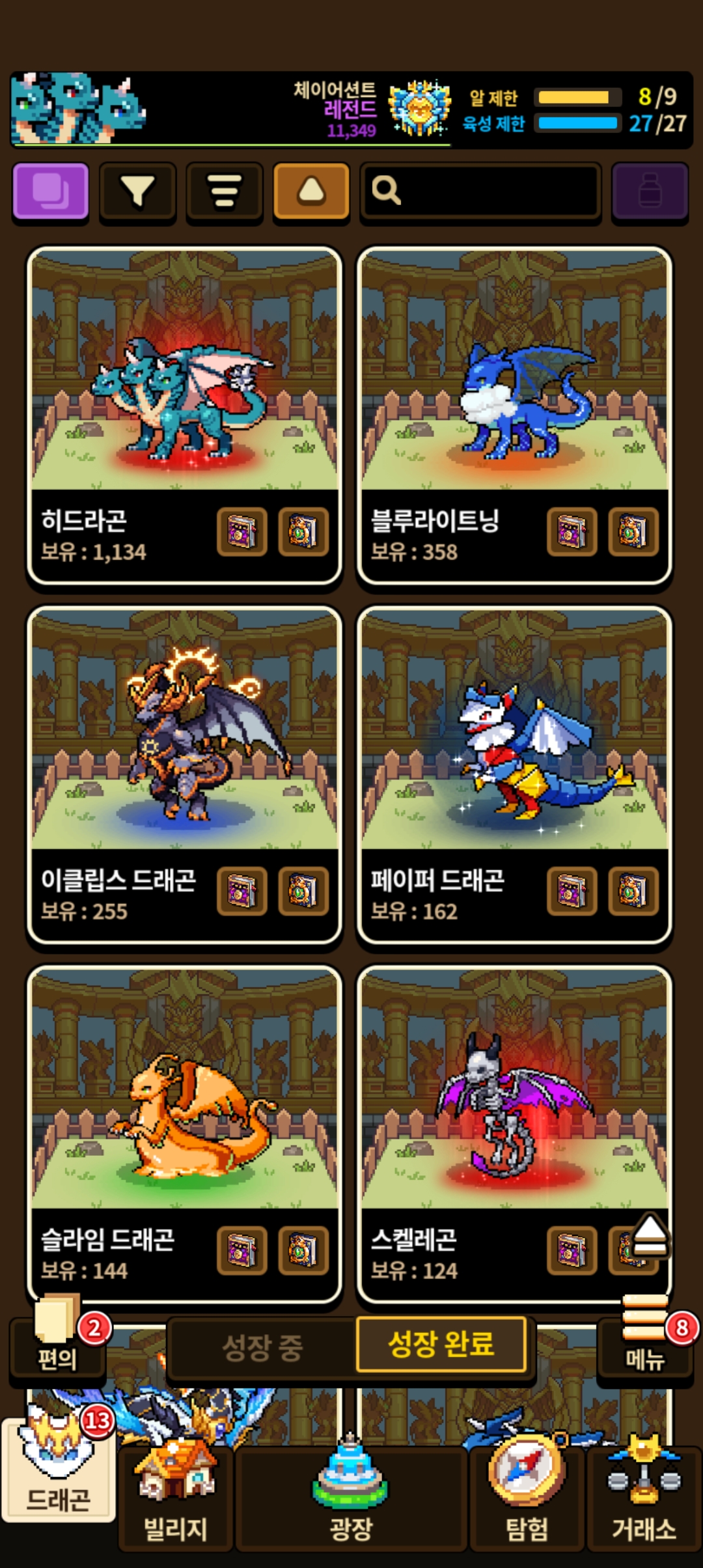Tap the orange egg toggle button
The width and height of the screenshot is (703, 1568).
(311, 191)
